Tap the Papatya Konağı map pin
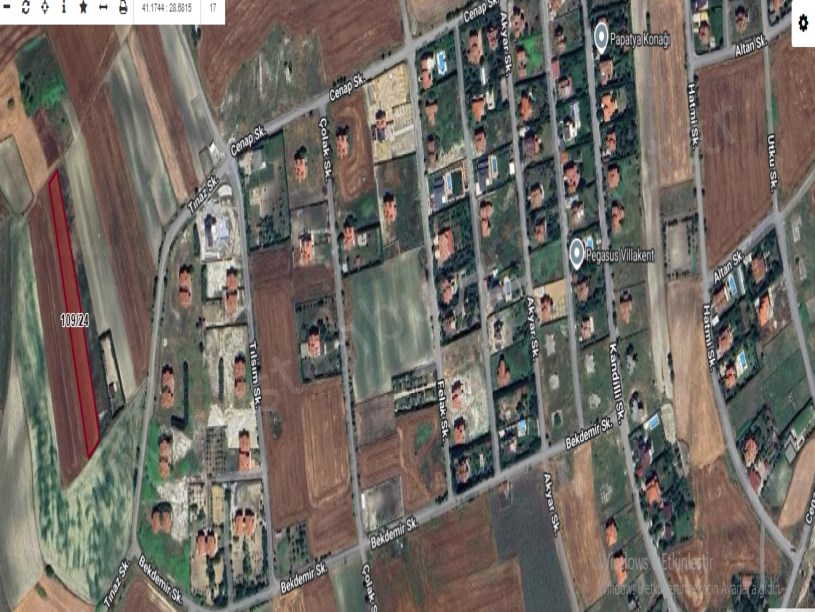The height and width of the screenshot is (612, 815). (601, 38)
